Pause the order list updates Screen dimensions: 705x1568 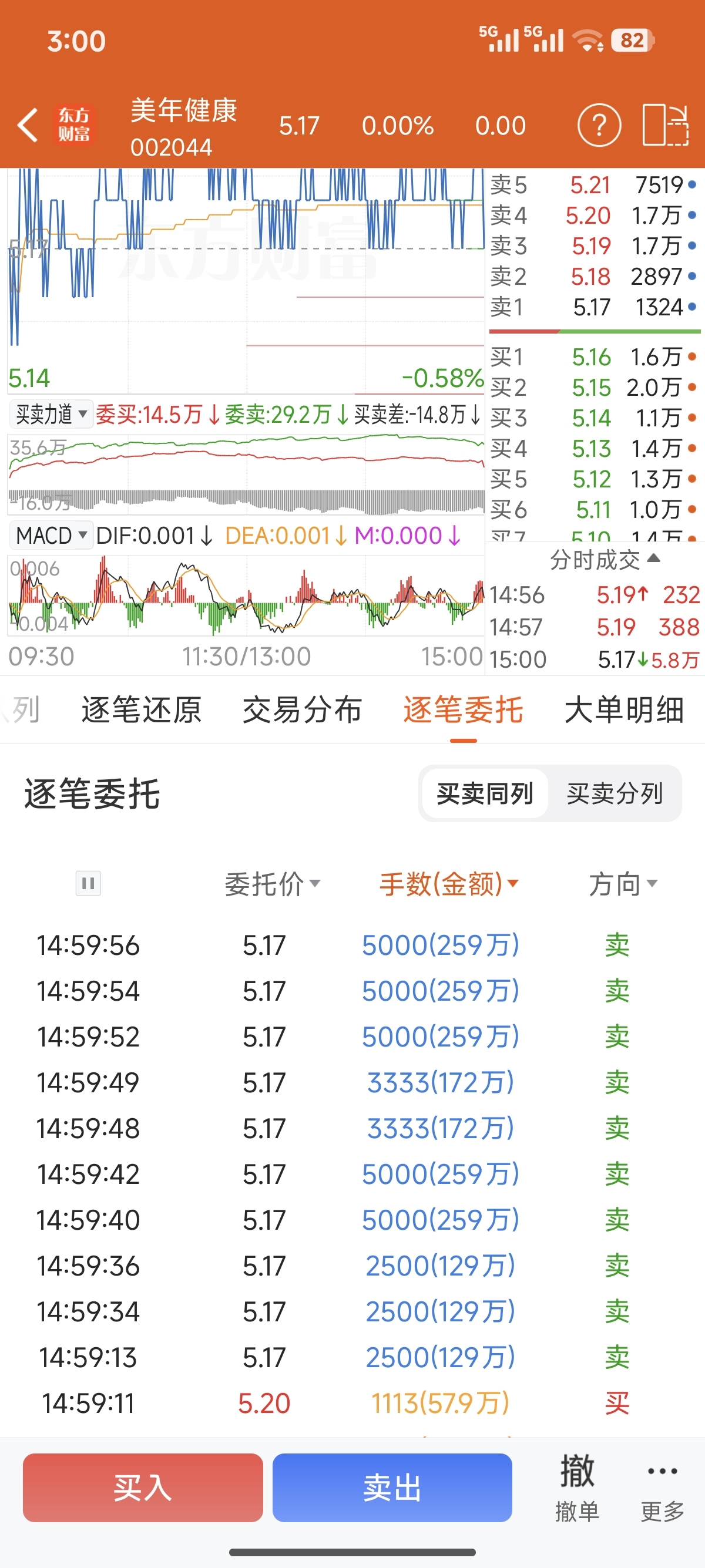(88, 883)
